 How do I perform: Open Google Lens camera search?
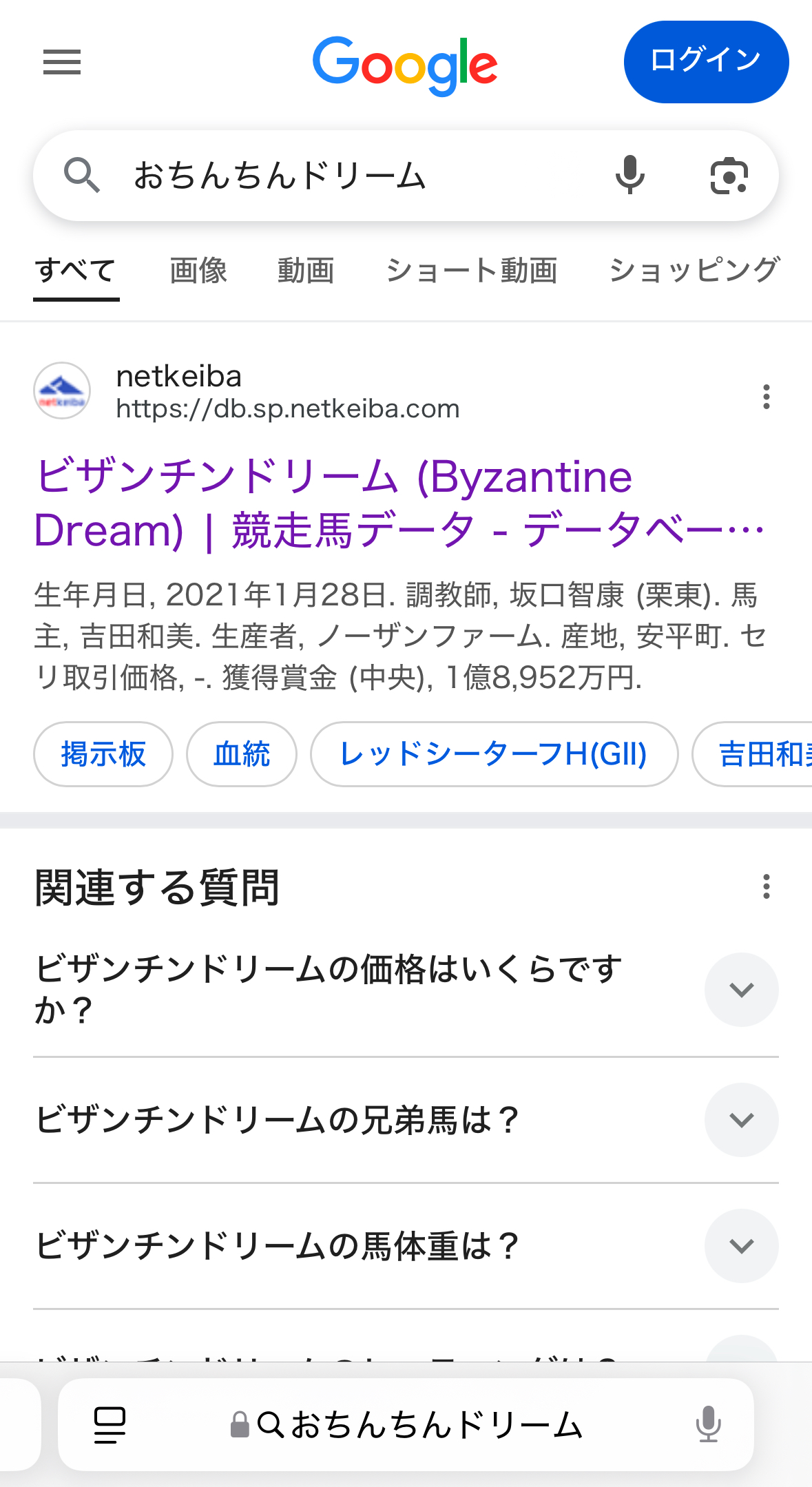click(729, 176)
